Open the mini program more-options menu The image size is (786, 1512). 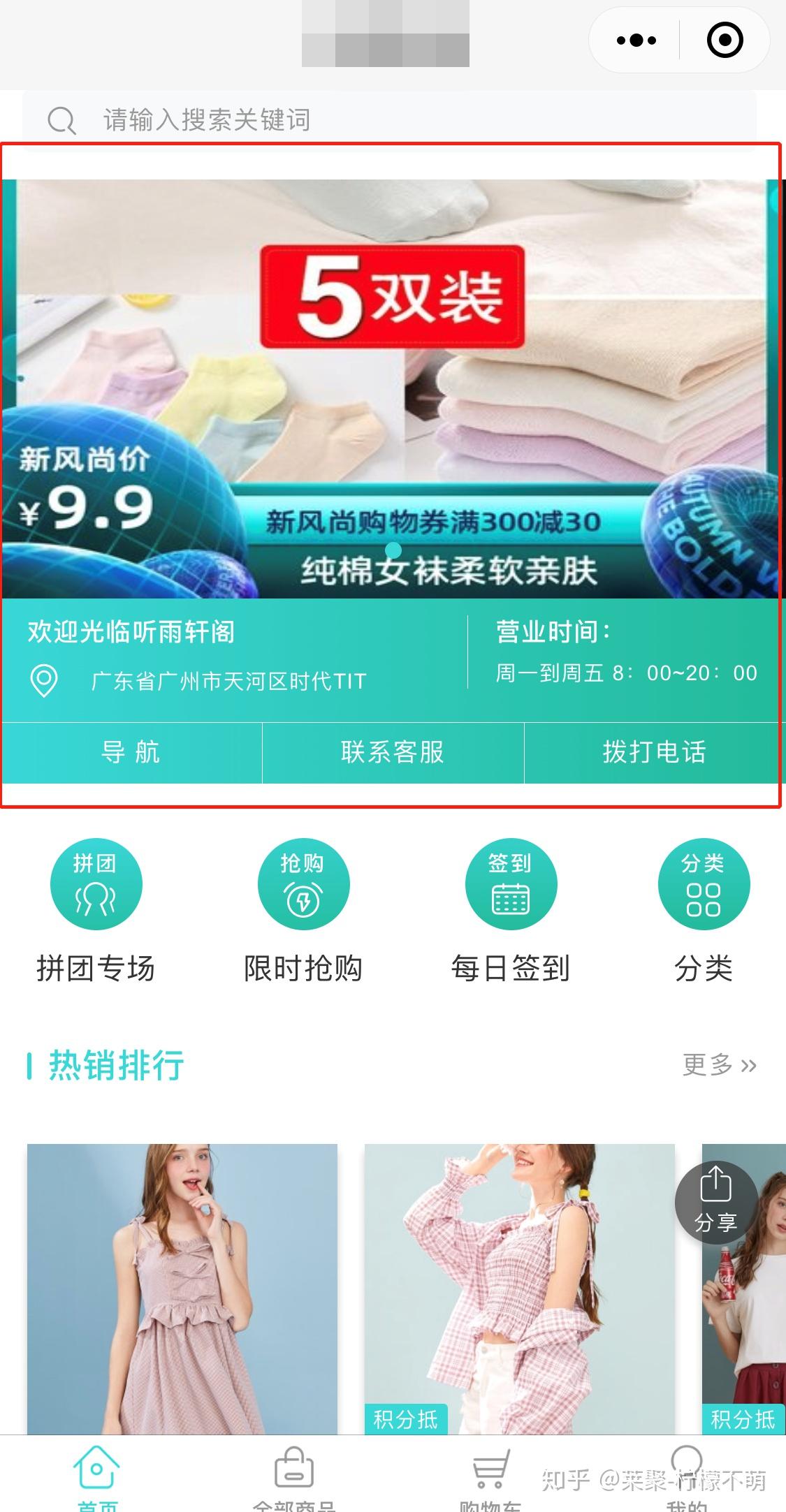[x=636, y=41]
